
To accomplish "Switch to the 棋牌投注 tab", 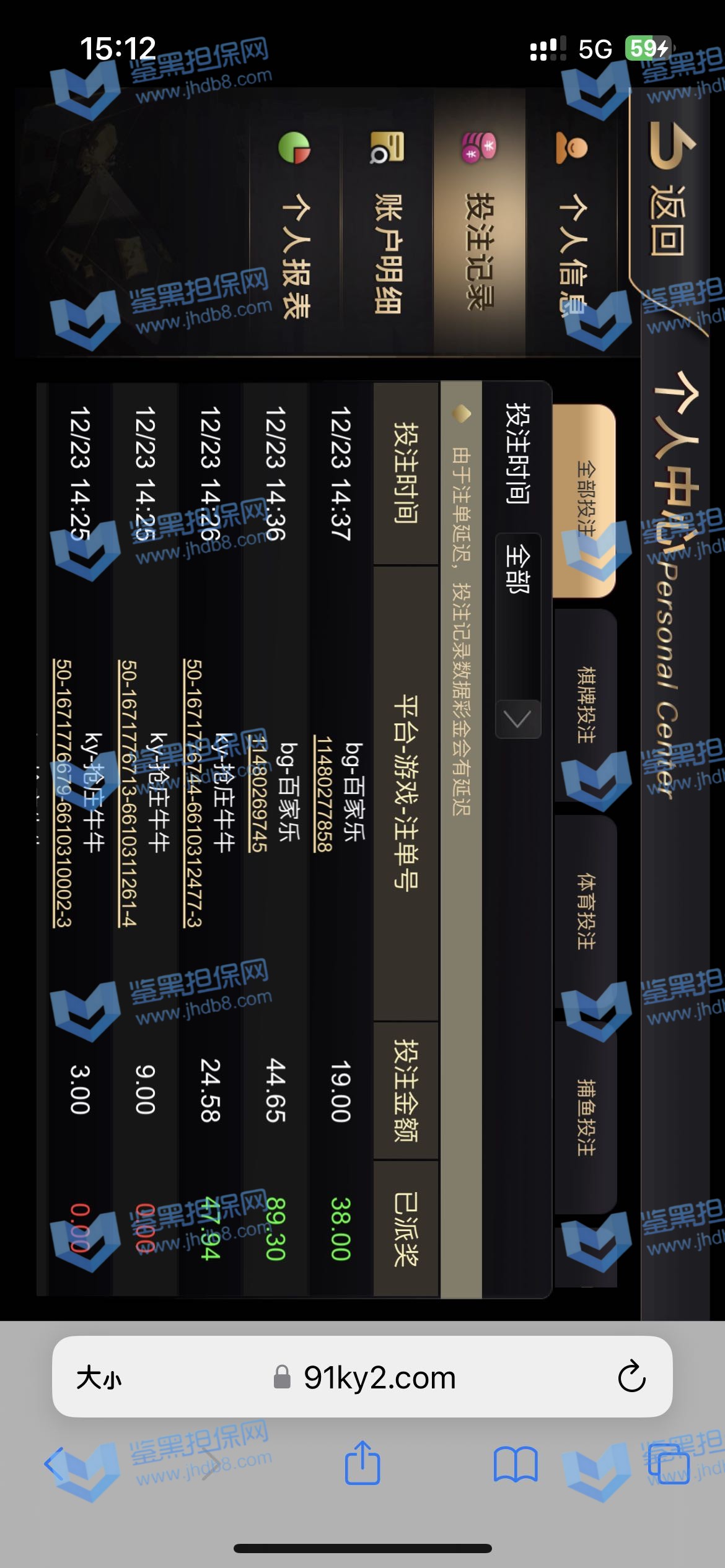I will [585, 705].
